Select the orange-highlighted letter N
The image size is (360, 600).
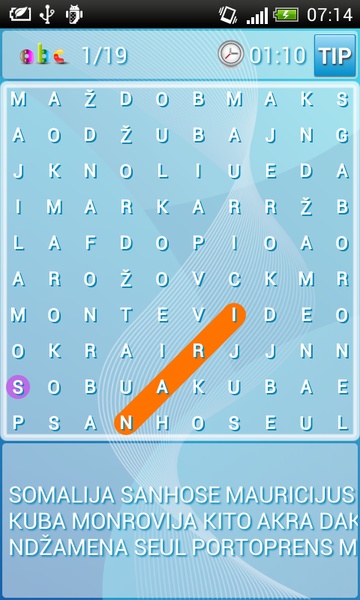pyautogui.click(x=126, y=423)
